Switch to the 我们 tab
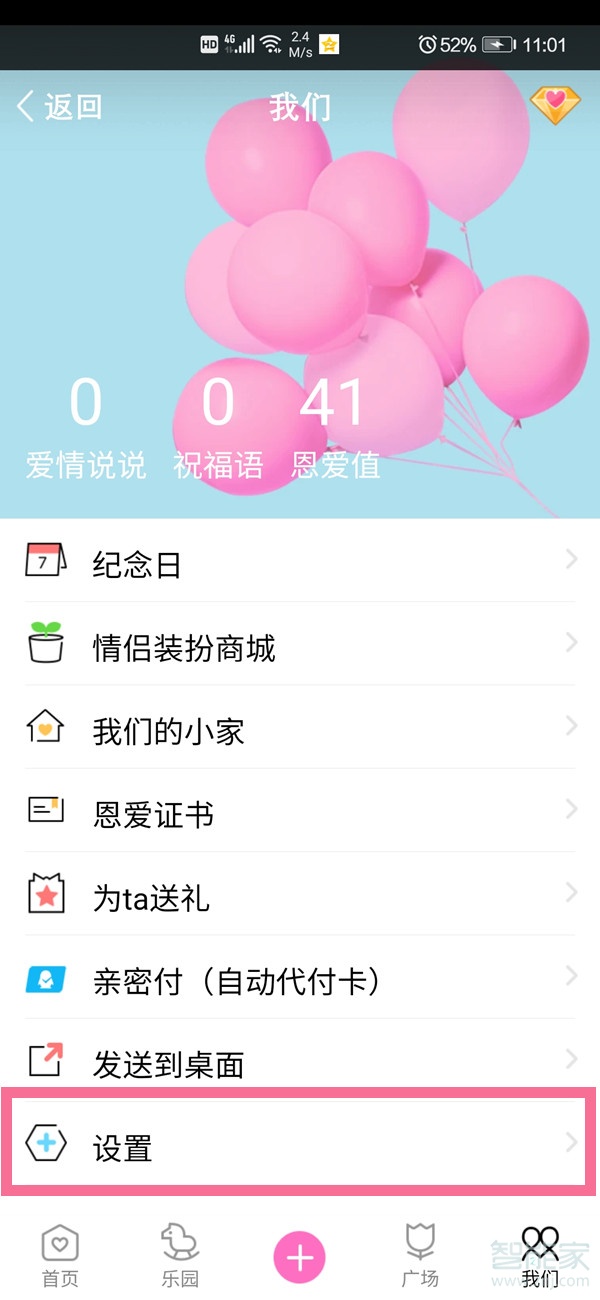 click(x=540, y=1255)
